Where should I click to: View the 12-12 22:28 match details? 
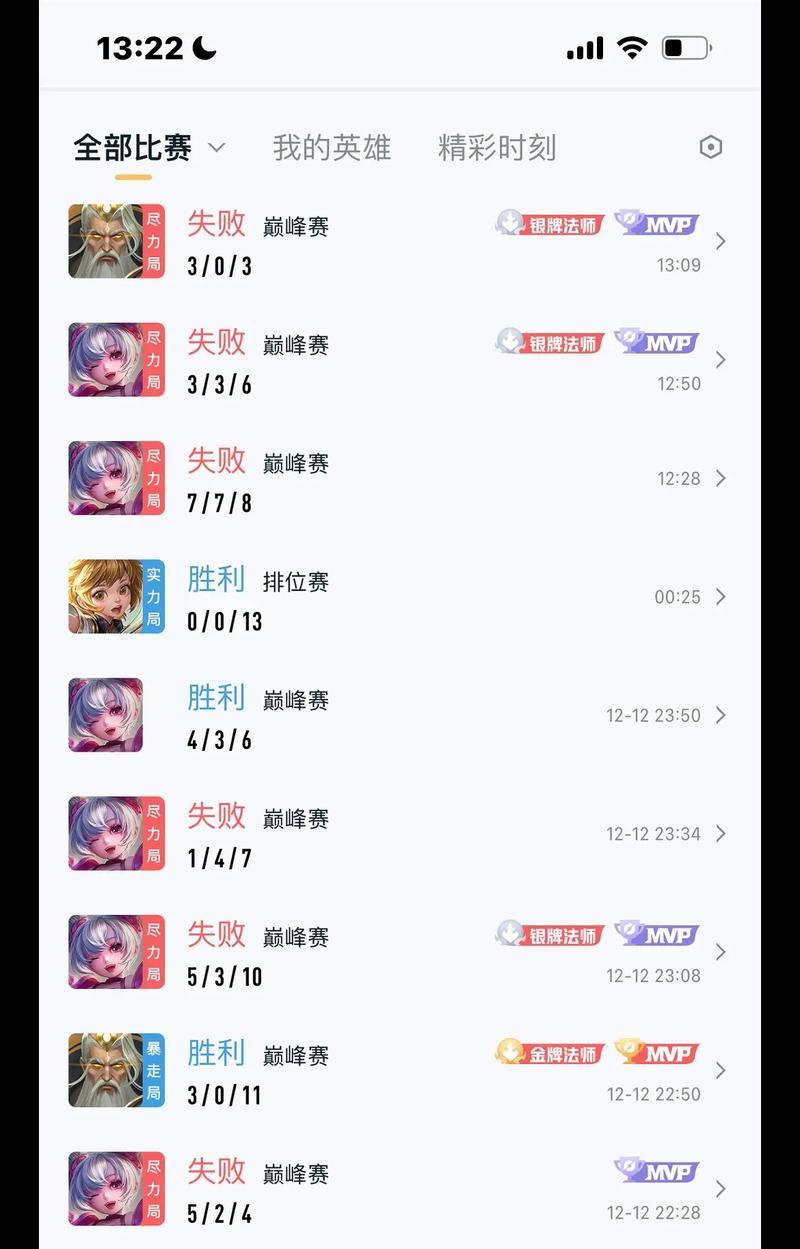[400, 1189]
